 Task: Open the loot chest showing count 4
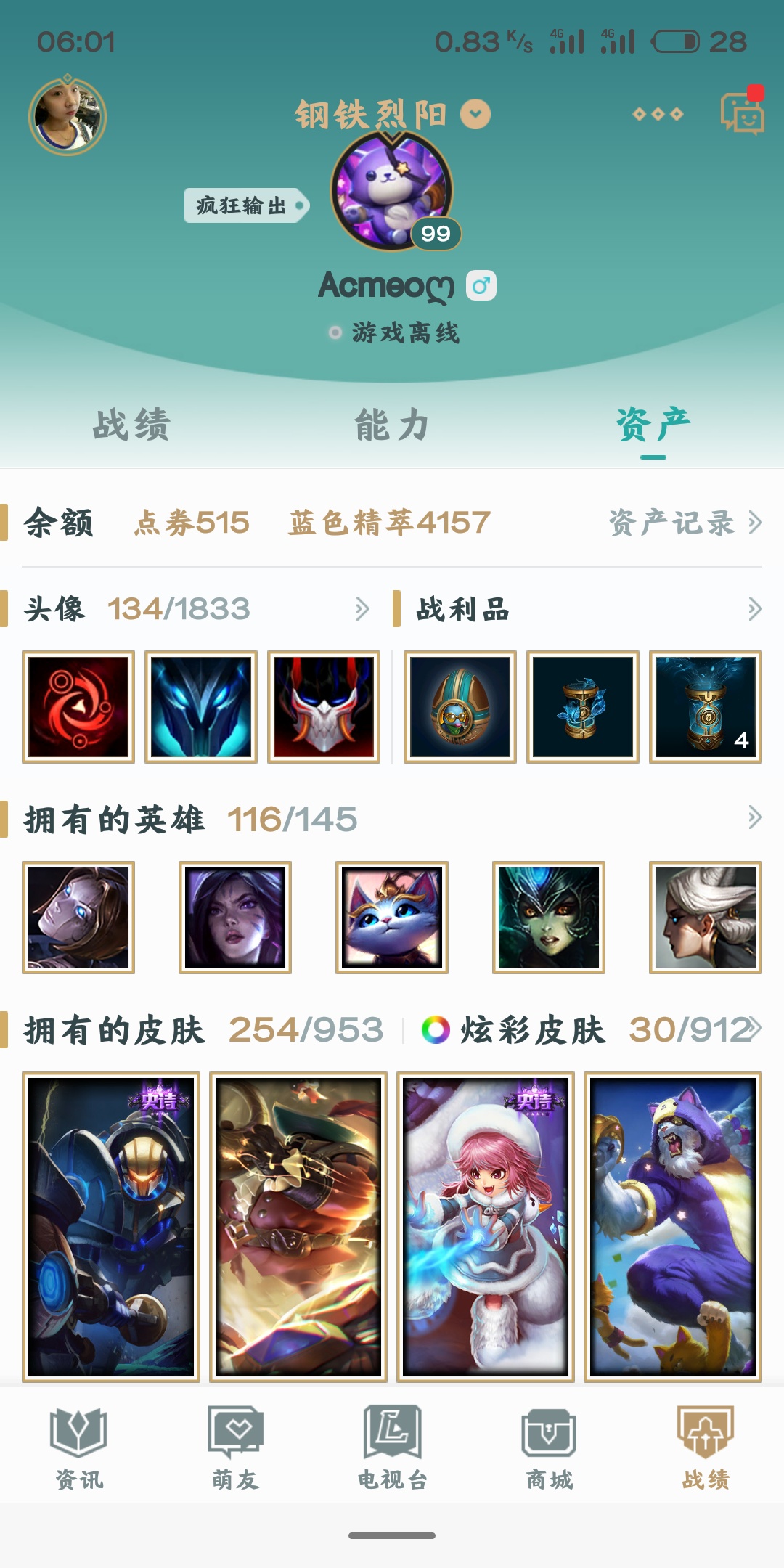[x=705, y=706]
